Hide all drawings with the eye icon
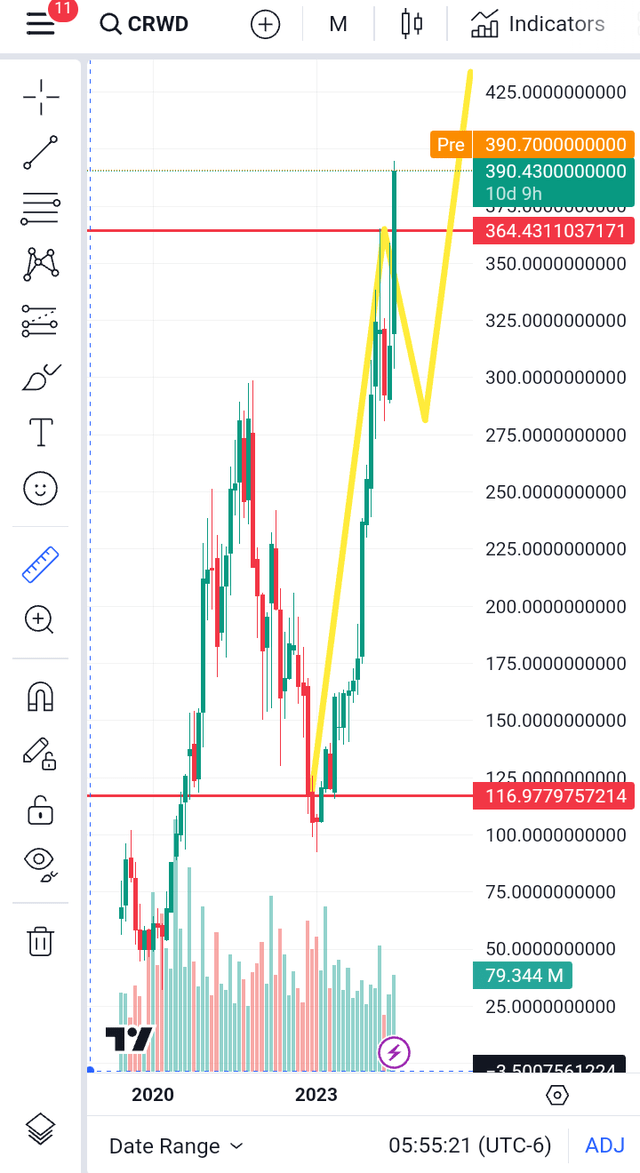Image resolution: width=640 pixels, height=1173 pixels. tap(41, 861)
